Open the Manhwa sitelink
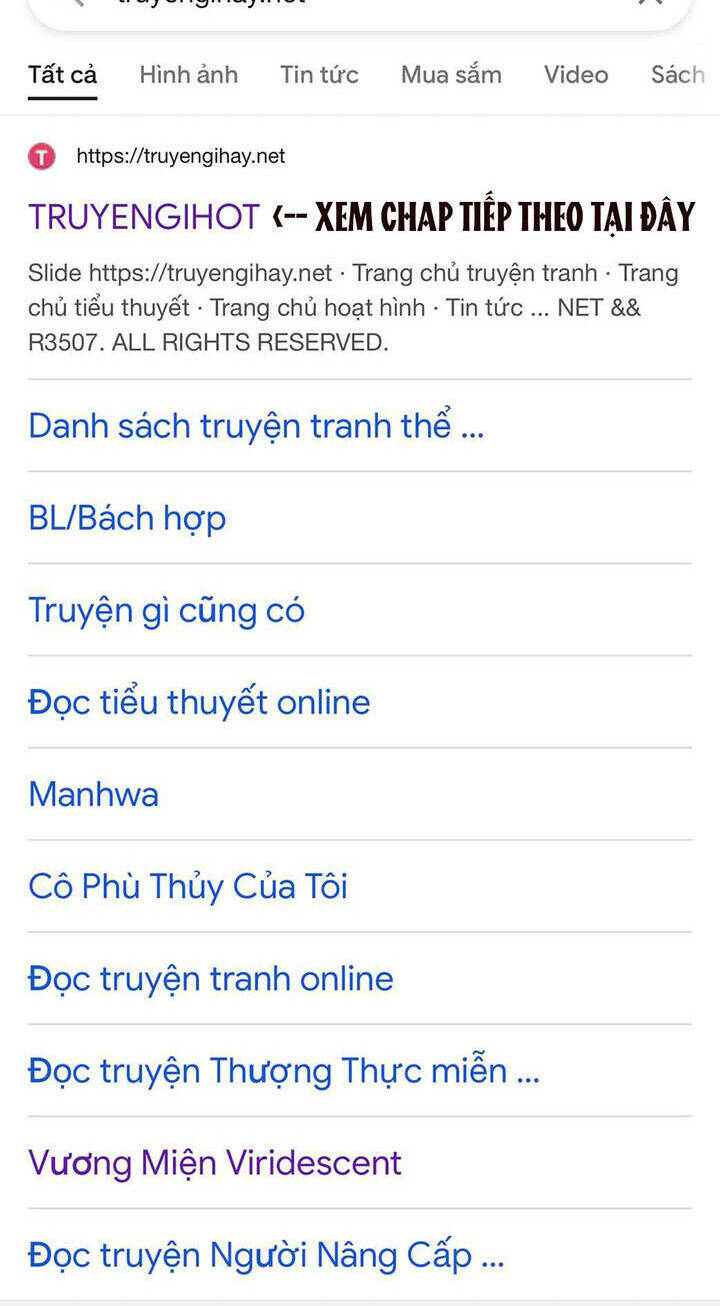The height and width of the screenshot is (1306, 720). (93, 794)
